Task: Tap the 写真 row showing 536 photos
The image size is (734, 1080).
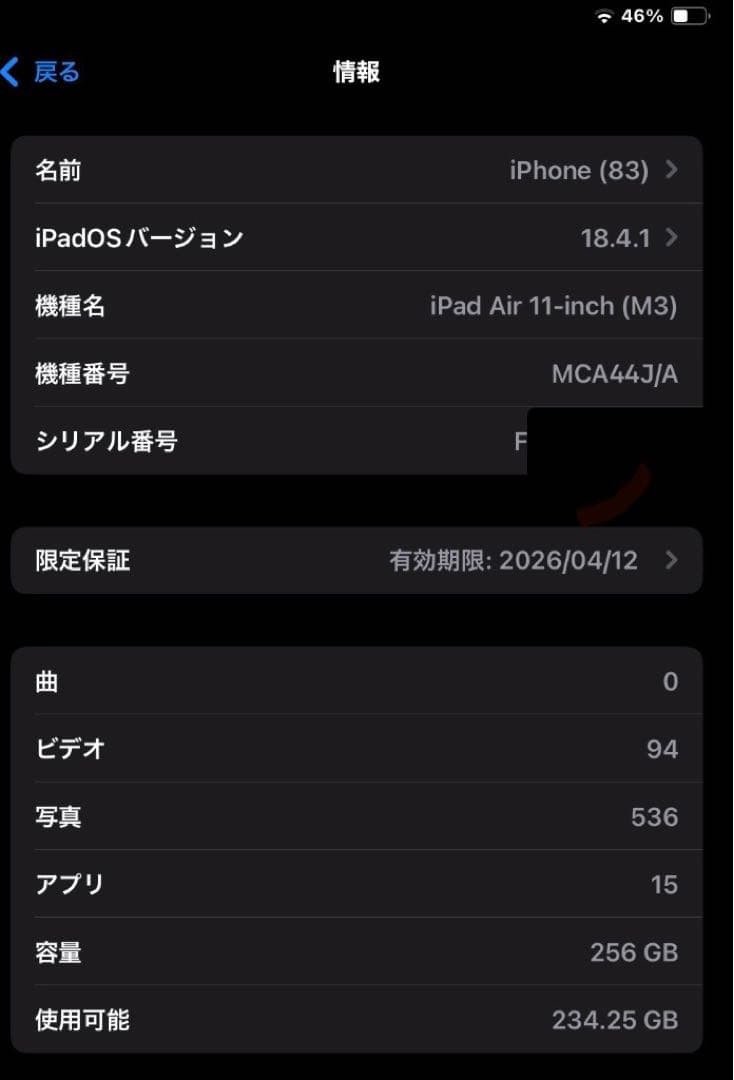Action: point(367,816)
